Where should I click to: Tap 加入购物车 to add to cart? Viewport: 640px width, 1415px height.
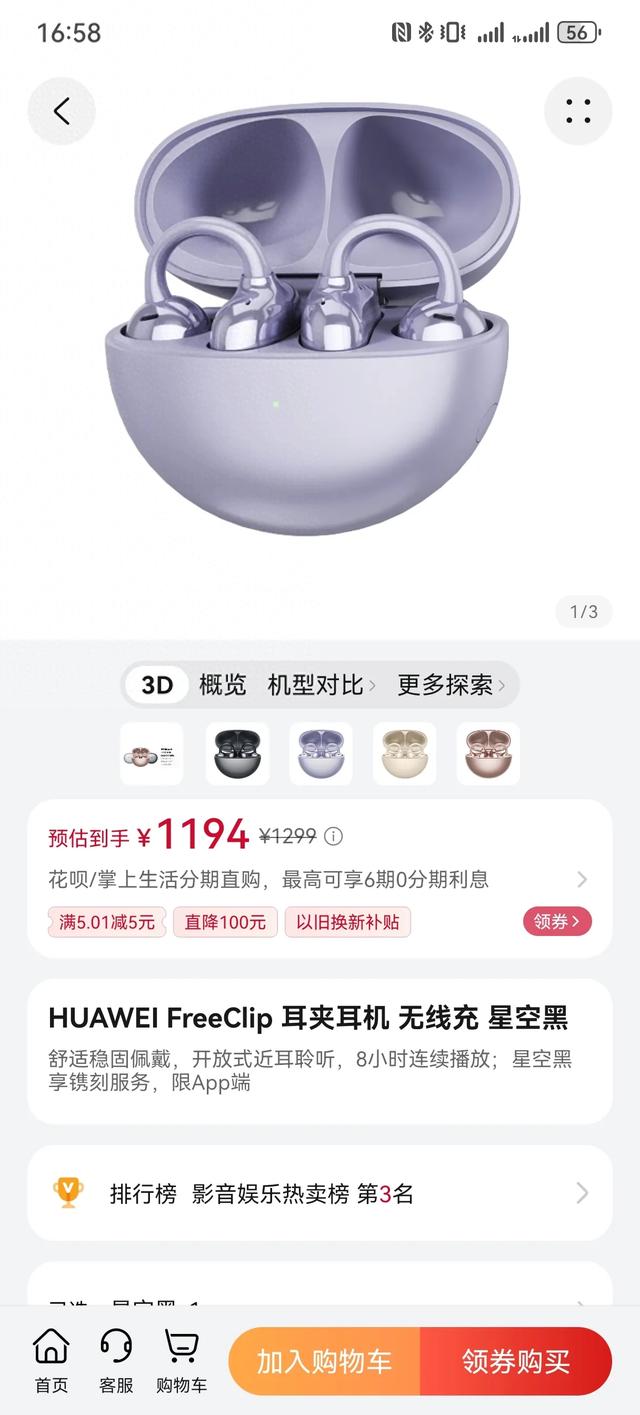point(324,1361)
